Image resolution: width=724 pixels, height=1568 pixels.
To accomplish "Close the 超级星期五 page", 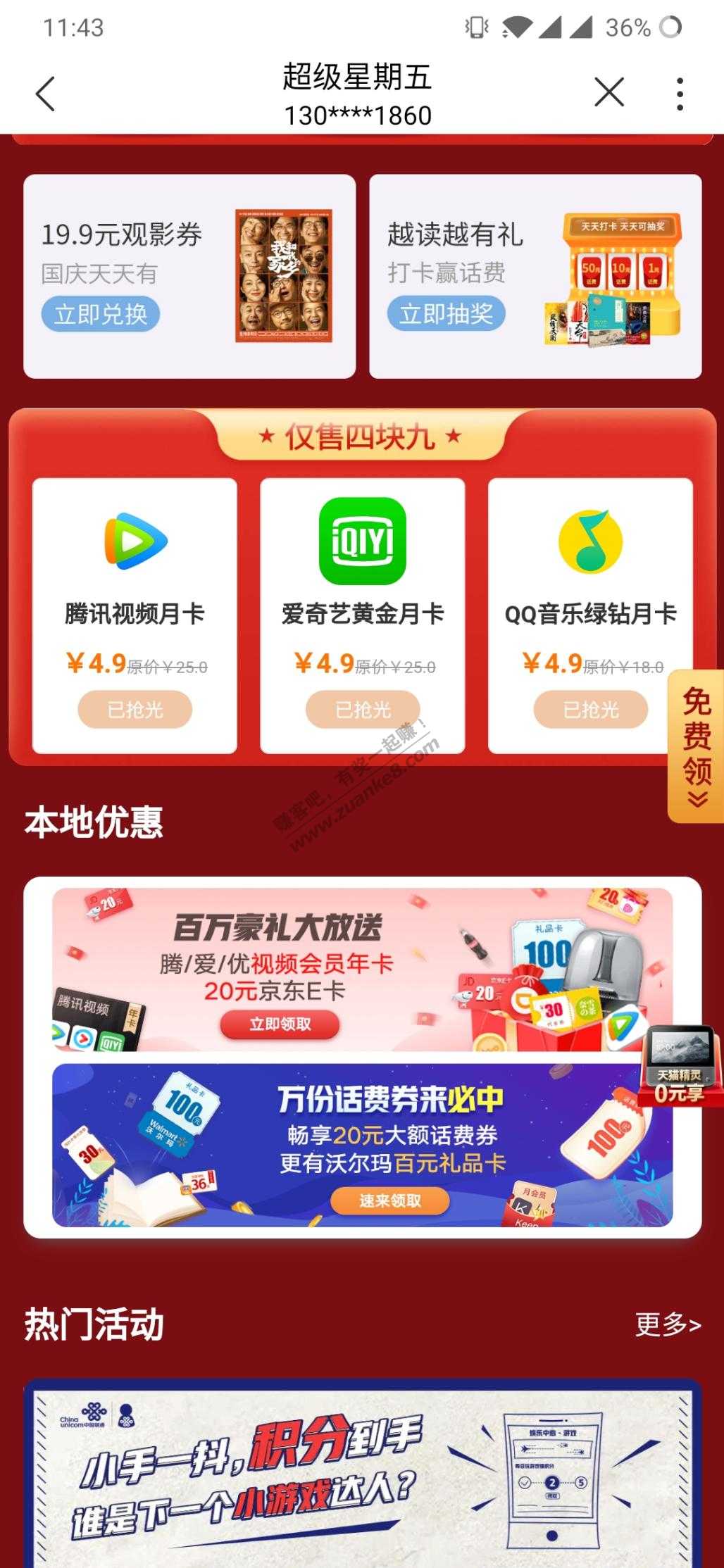I will point(609,92).
